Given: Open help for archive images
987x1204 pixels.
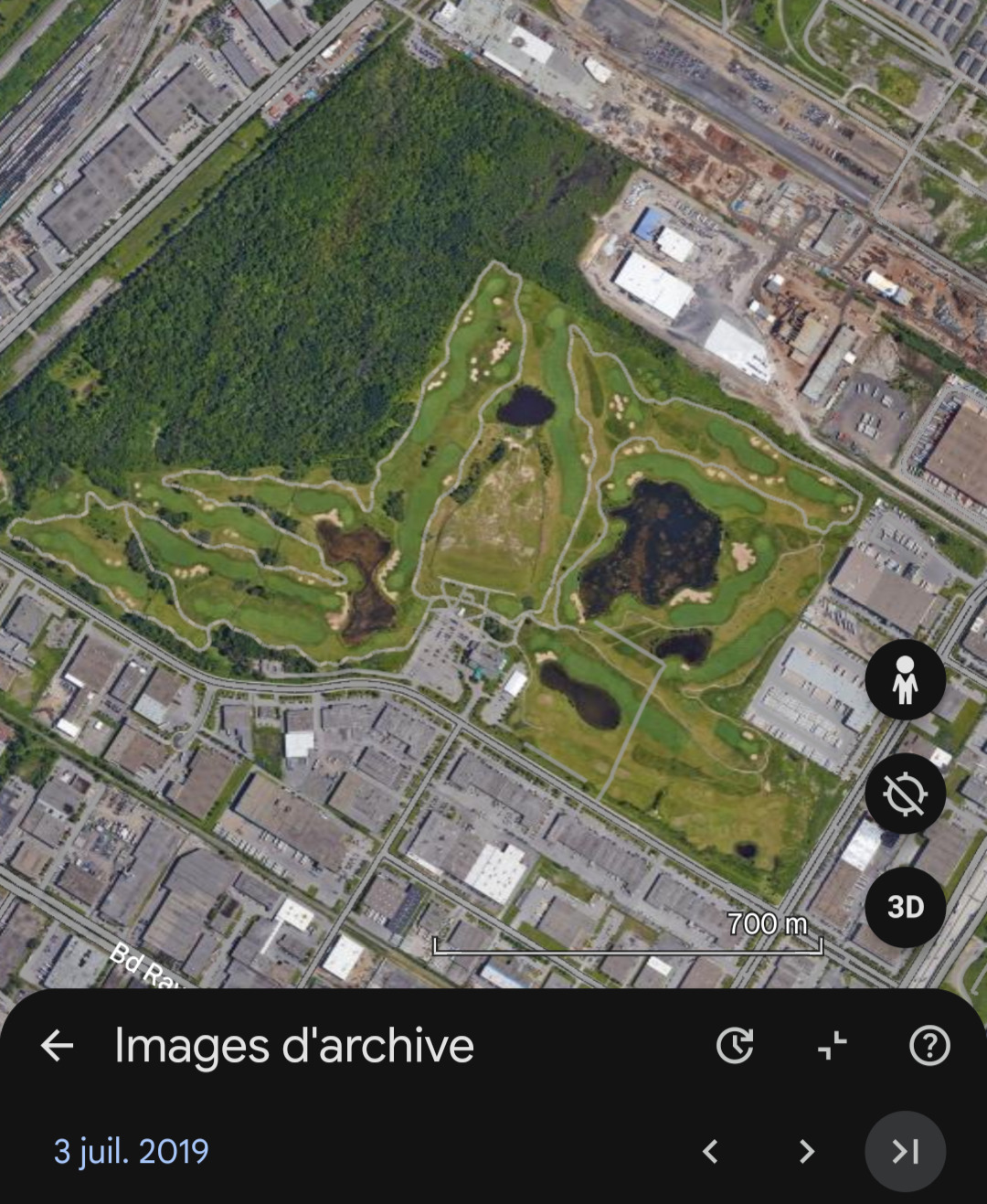Looking at the screenshot, I should (x=929, y=1046).
